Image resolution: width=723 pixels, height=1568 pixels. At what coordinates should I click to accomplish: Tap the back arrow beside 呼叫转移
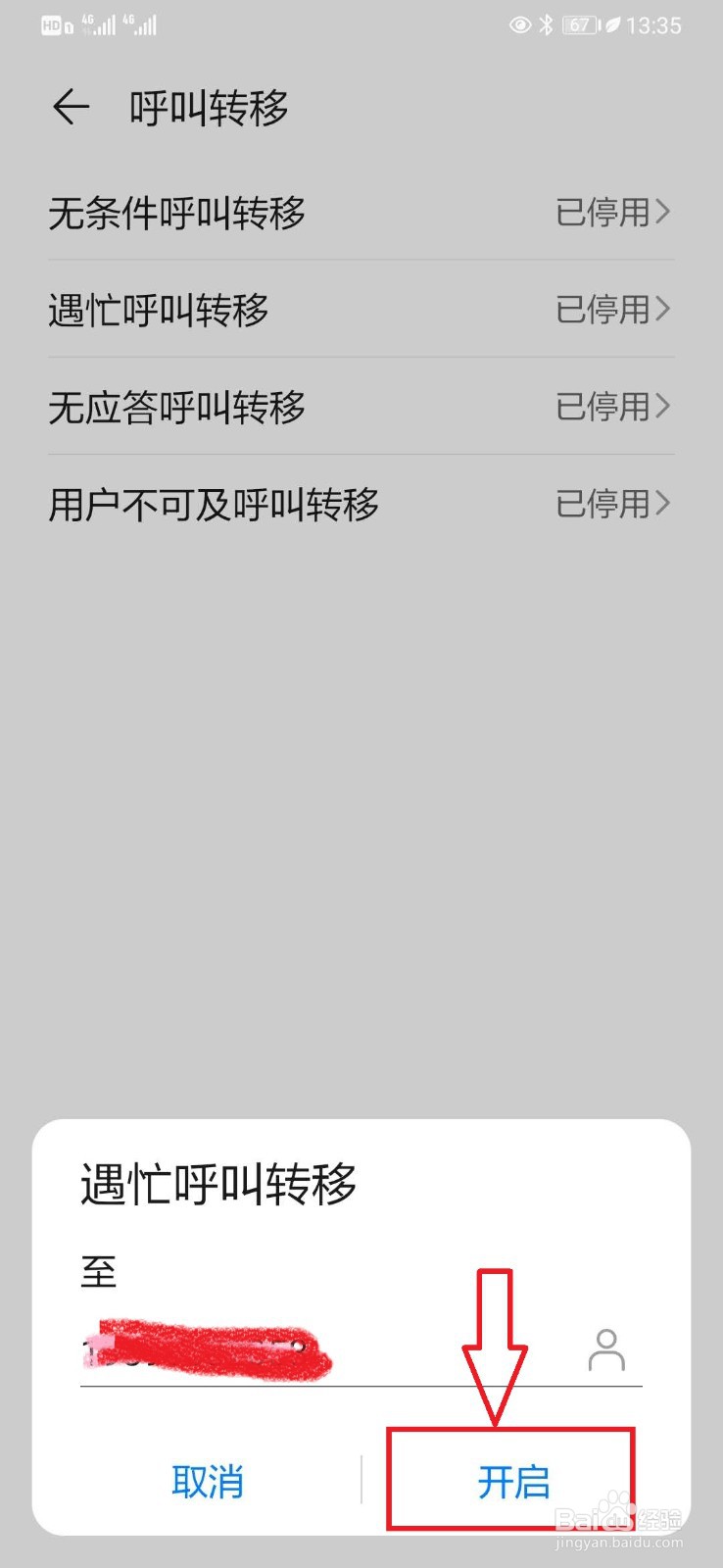70,108
